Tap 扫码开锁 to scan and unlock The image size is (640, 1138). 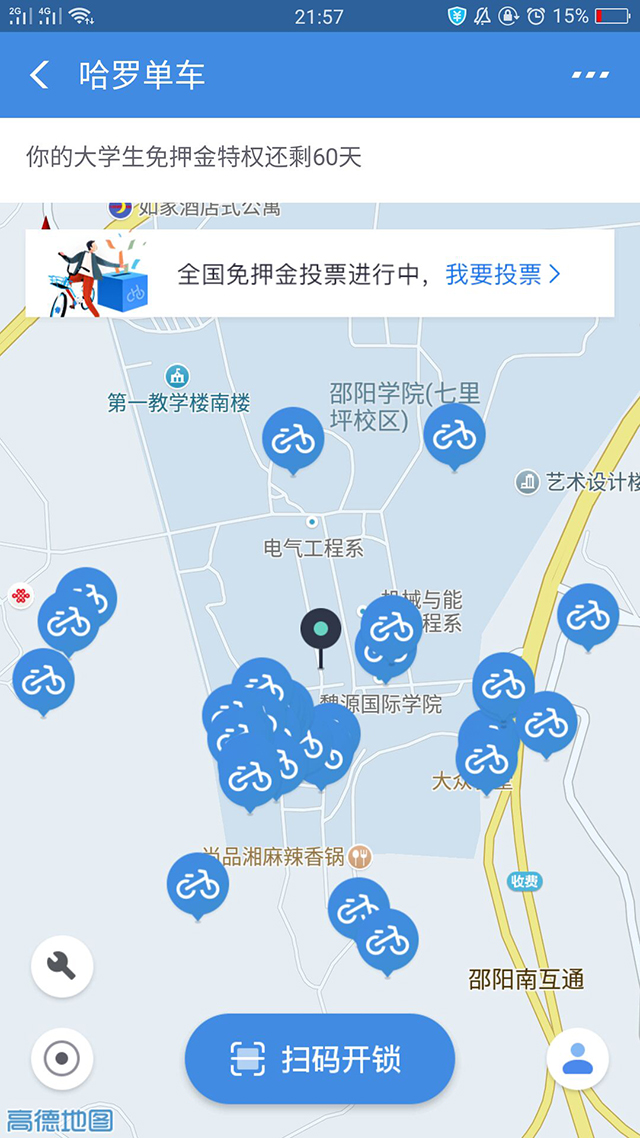pos(320,1059)
